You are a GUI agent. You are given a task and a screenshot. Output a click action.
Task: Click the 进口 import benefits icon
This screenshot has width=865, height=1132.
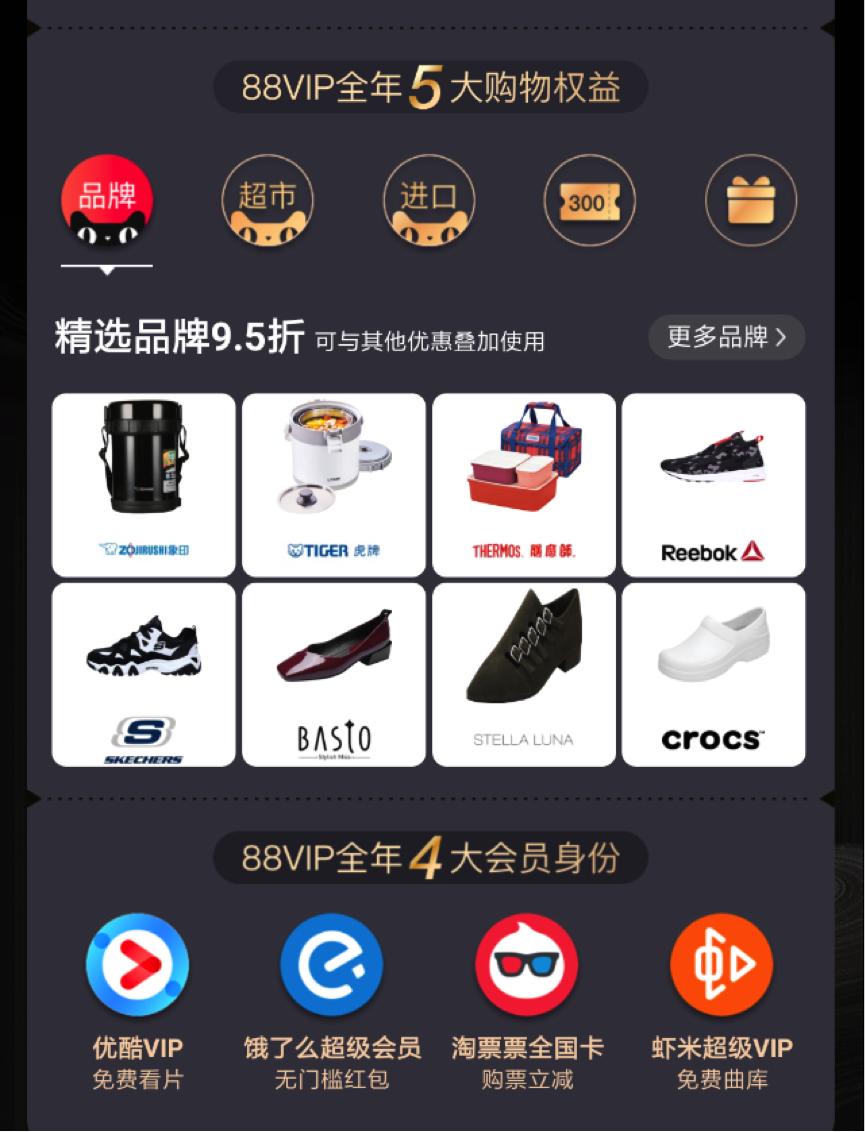[x=429, y=200]
